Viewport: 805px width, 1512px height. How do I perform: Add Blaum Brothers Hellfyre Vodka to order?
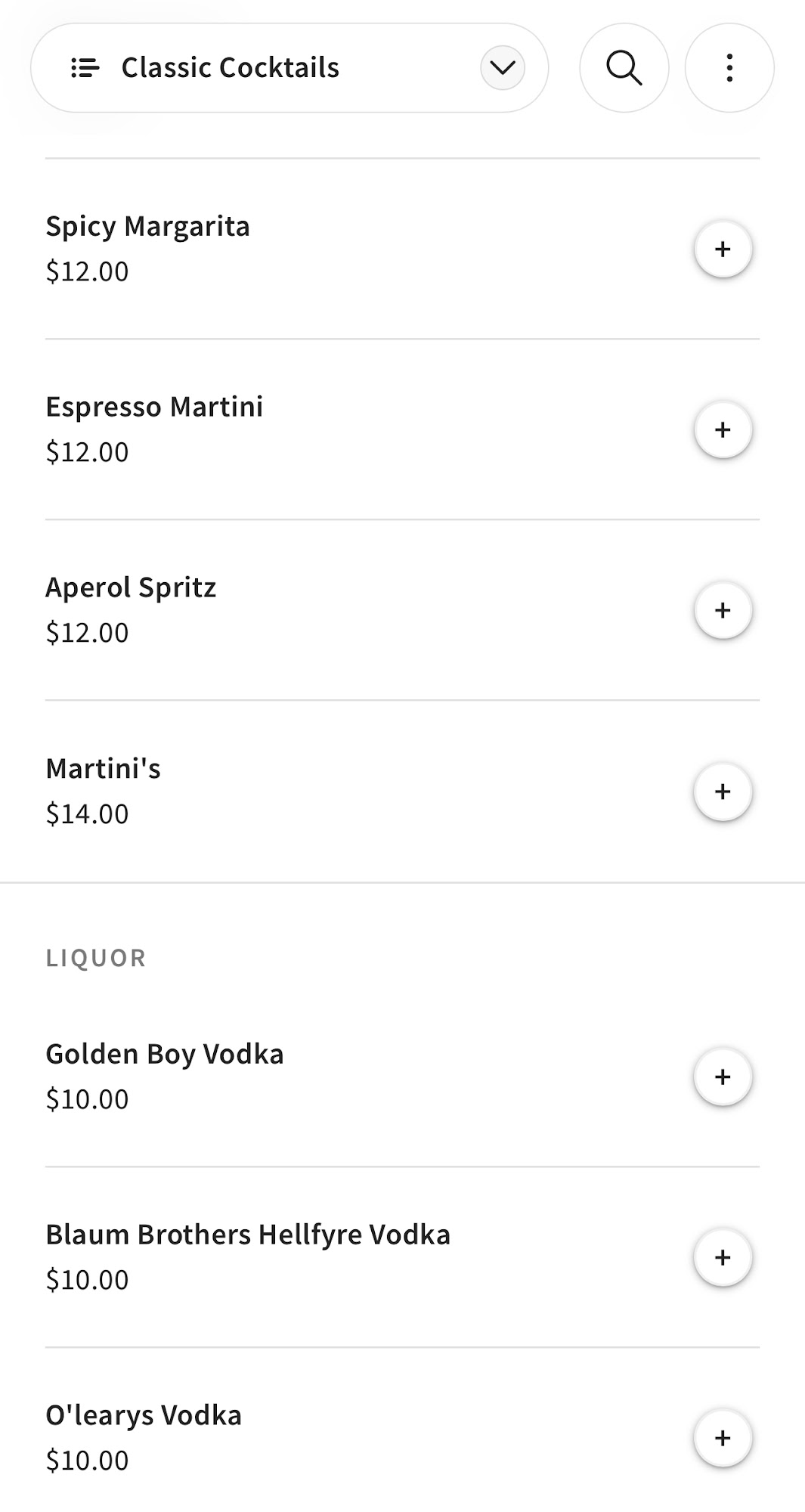tap(723, 1257)
